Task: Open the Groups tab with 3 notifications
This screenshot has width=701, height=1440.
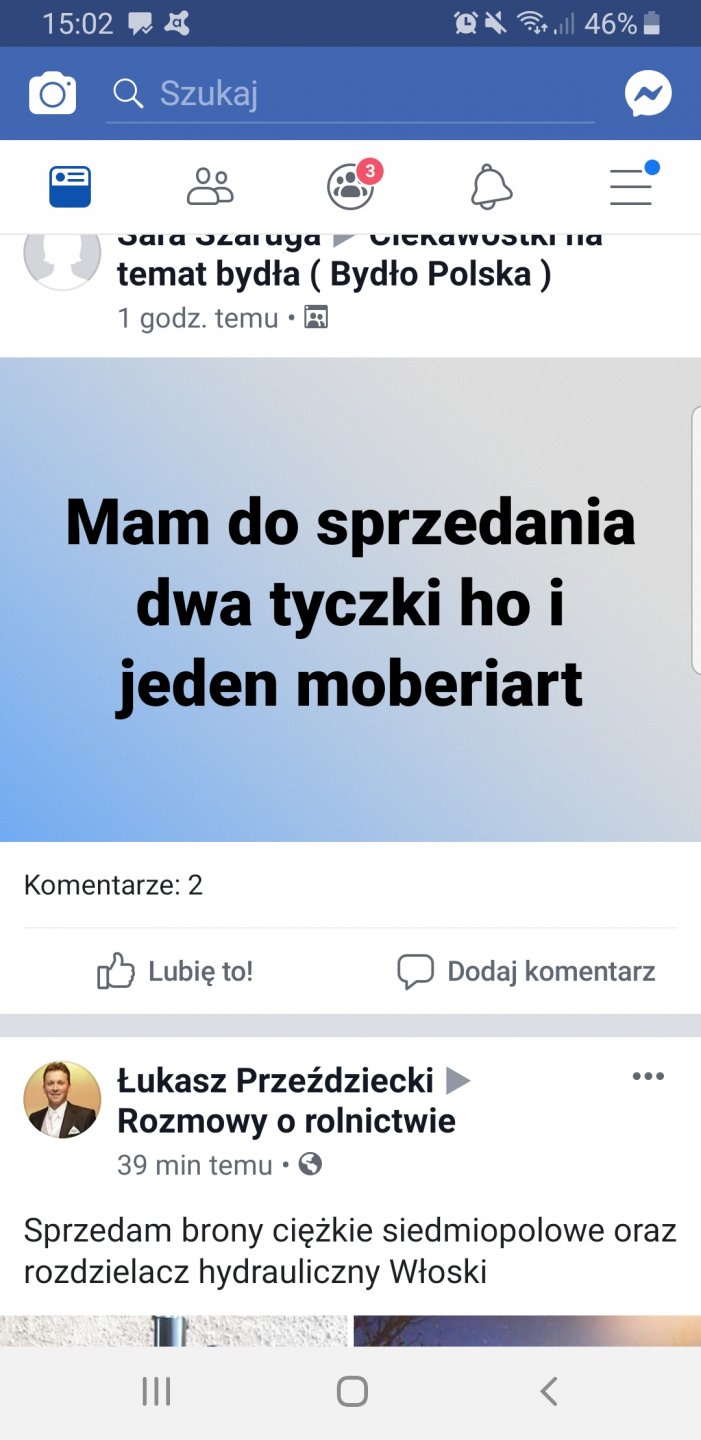Action: [x=351, y=187]
